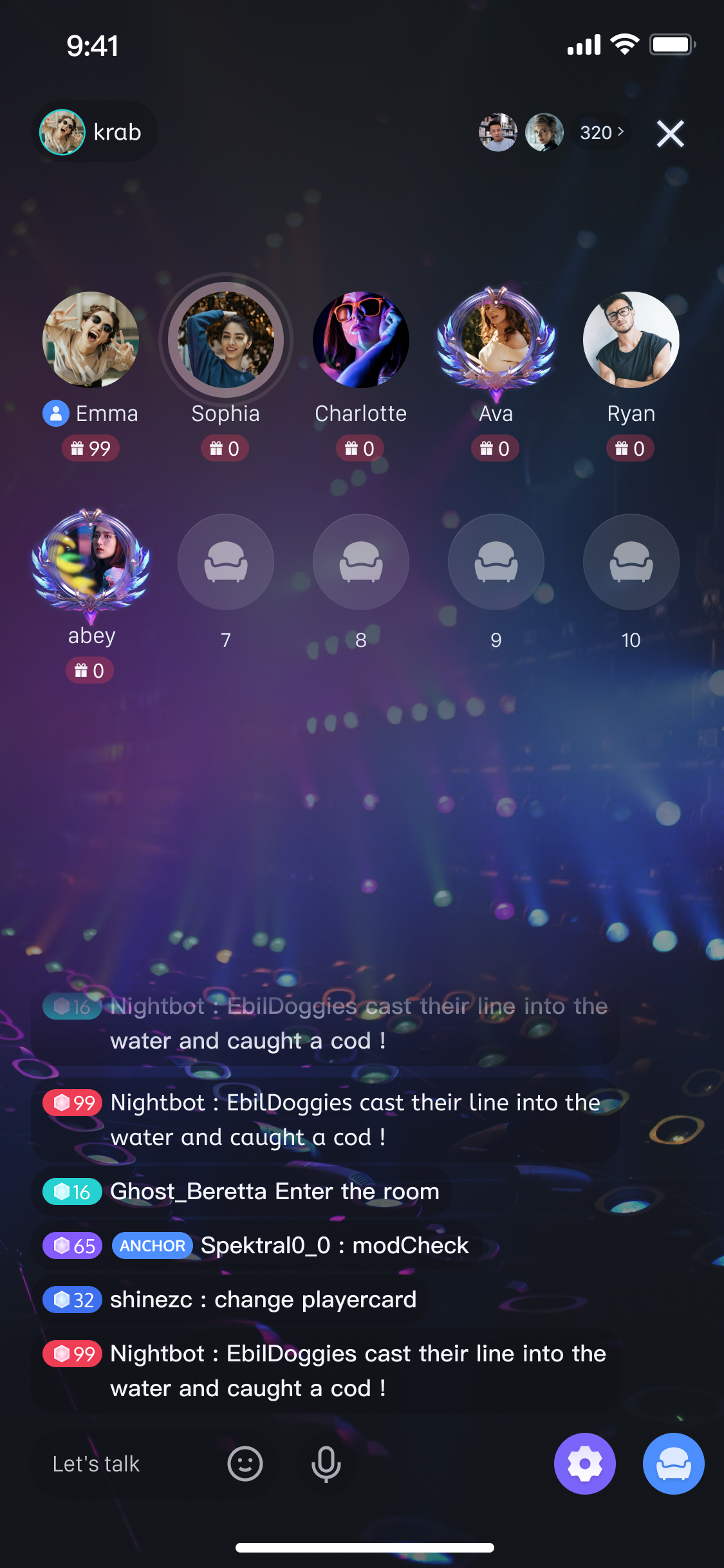Image resolution: width=724 pixels, height=1568 pixels.
Task: Open Charlotte's seat card
Action: click(361, 341)
